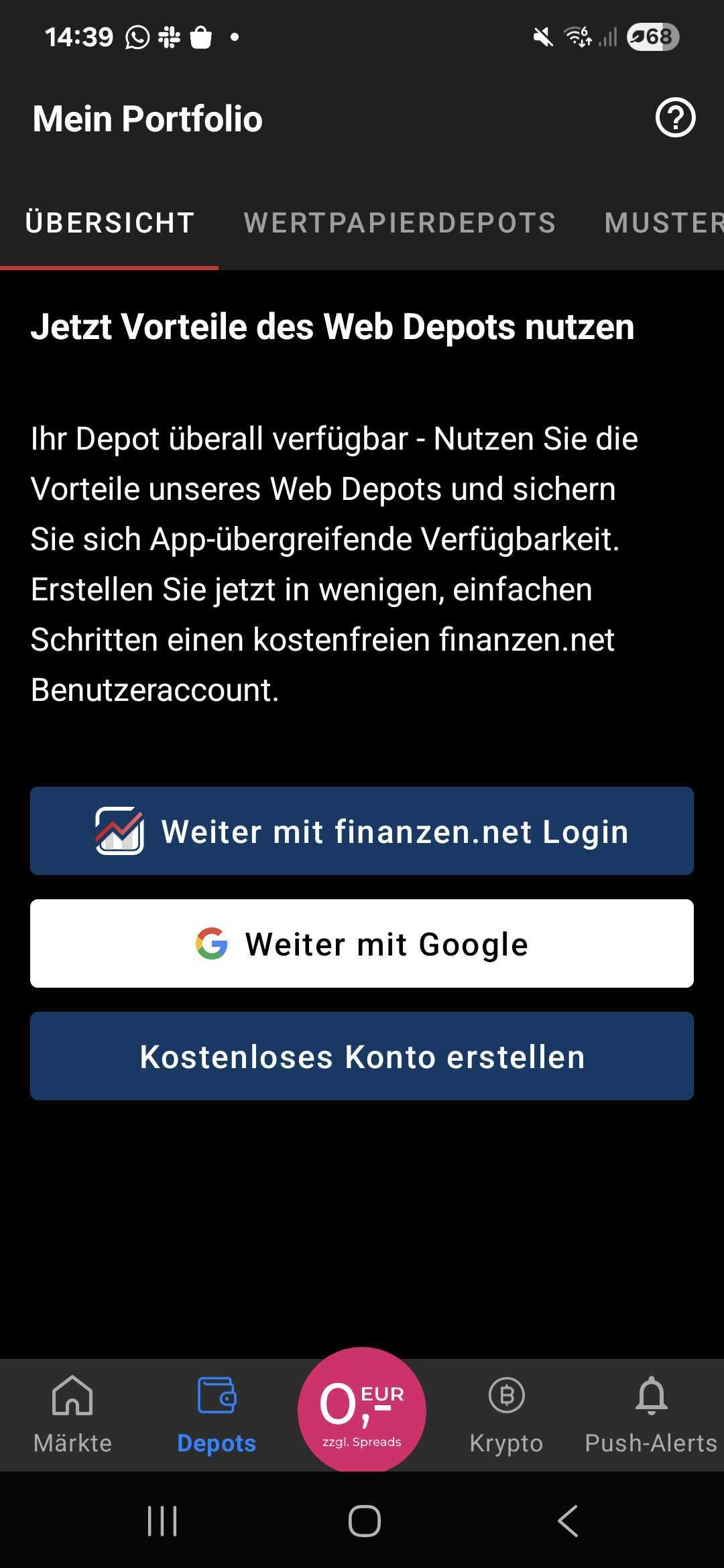Open the pink 0,- EUR center button
Viewport: 724px width, 1568px height.
pos(362,1410)
